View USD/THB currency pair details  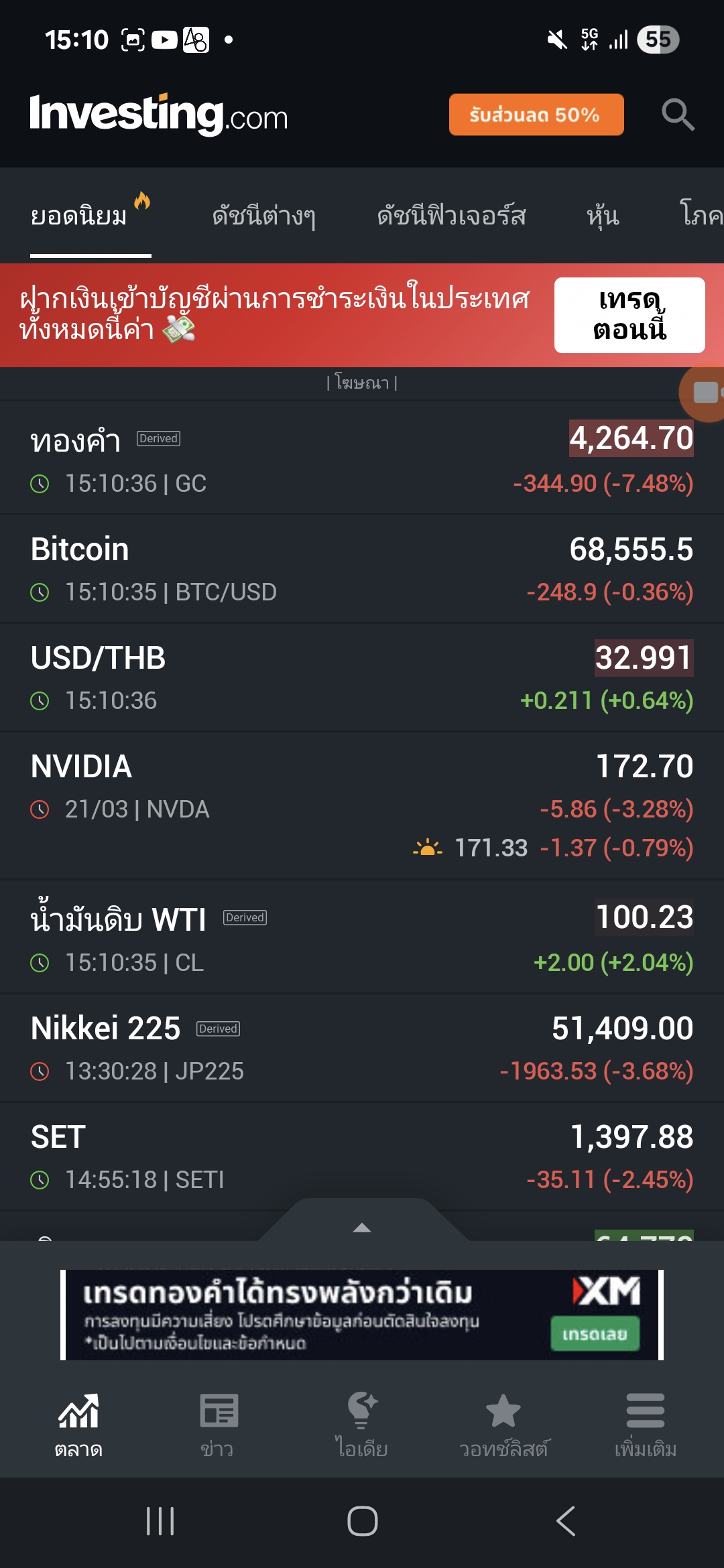pos(362,677)
